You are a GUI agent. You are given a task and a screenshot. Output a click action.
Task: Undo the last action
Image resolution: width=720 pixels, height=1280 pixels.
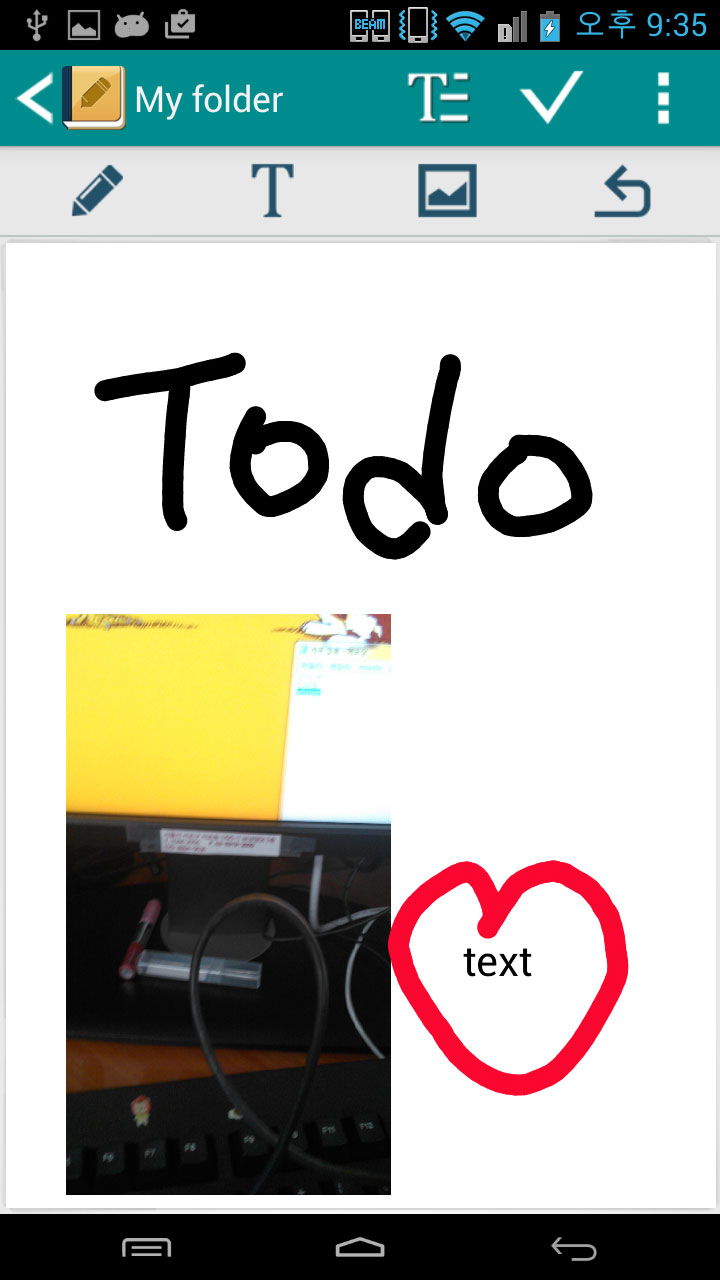(622, 191)
